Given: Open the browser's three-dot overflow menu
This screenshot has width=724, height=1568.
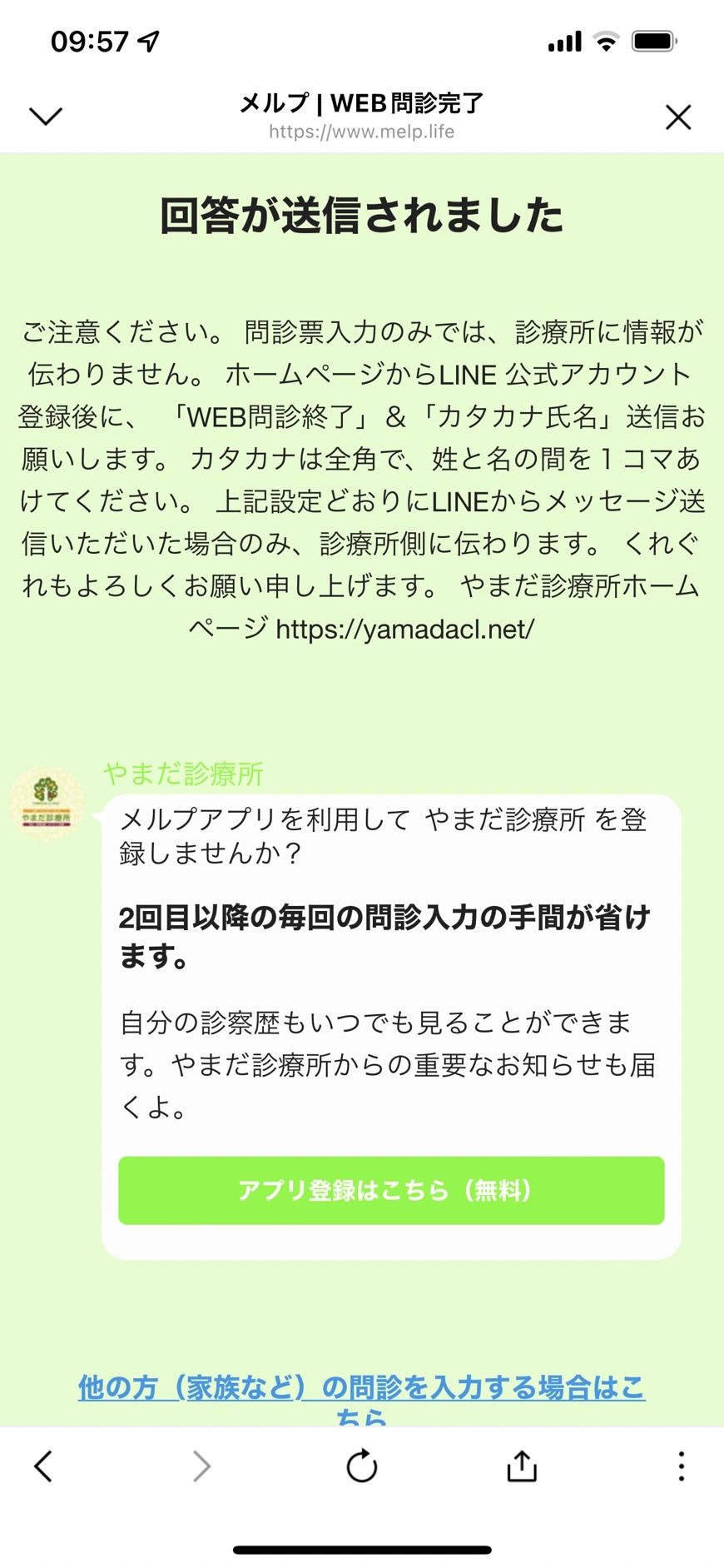Looking at the screenshot, I should pos(681,1466).
